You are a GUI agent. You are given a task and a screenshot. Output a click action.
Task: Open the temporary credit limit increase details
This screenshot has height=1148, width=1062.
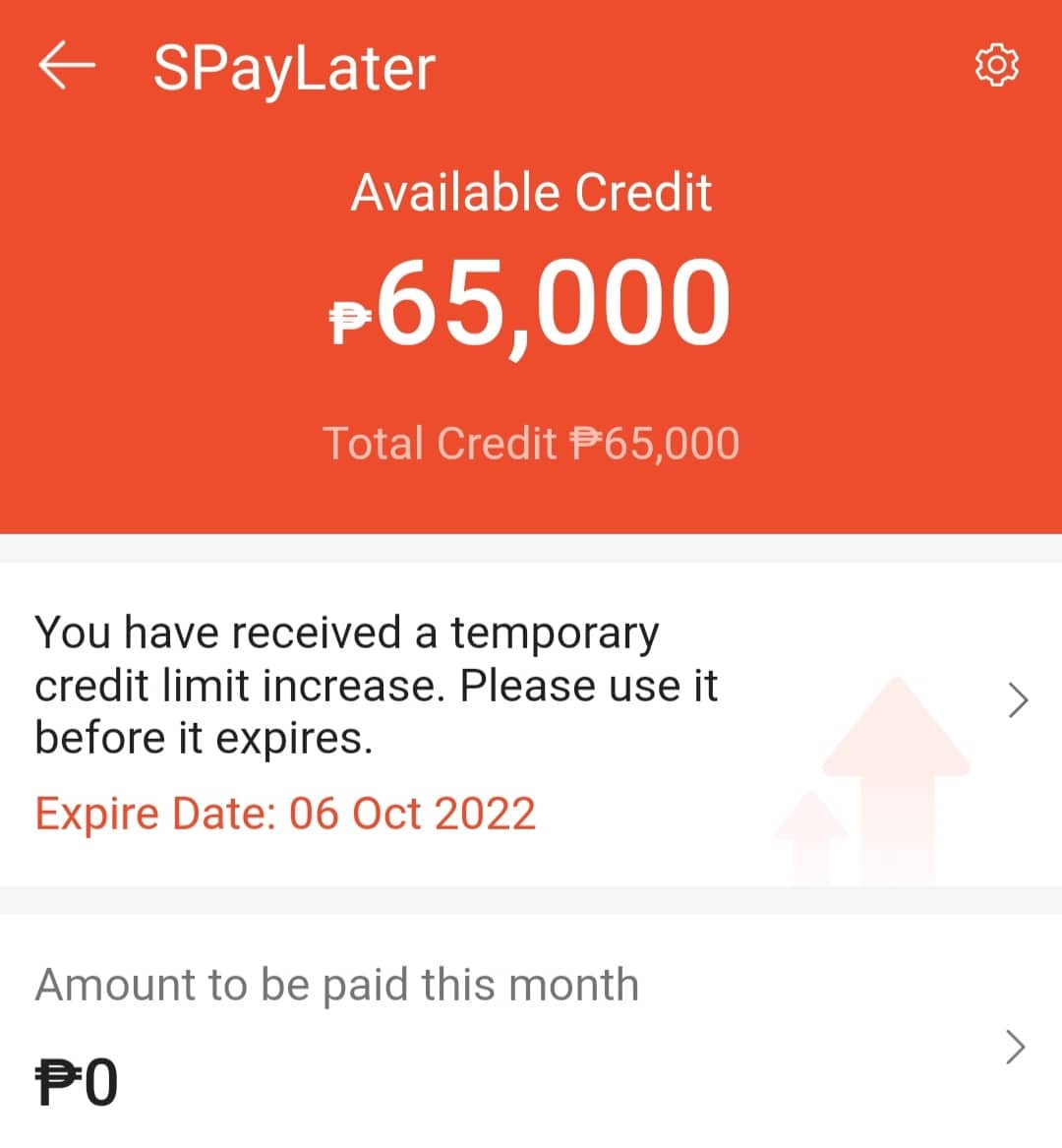click(1018, 700)
